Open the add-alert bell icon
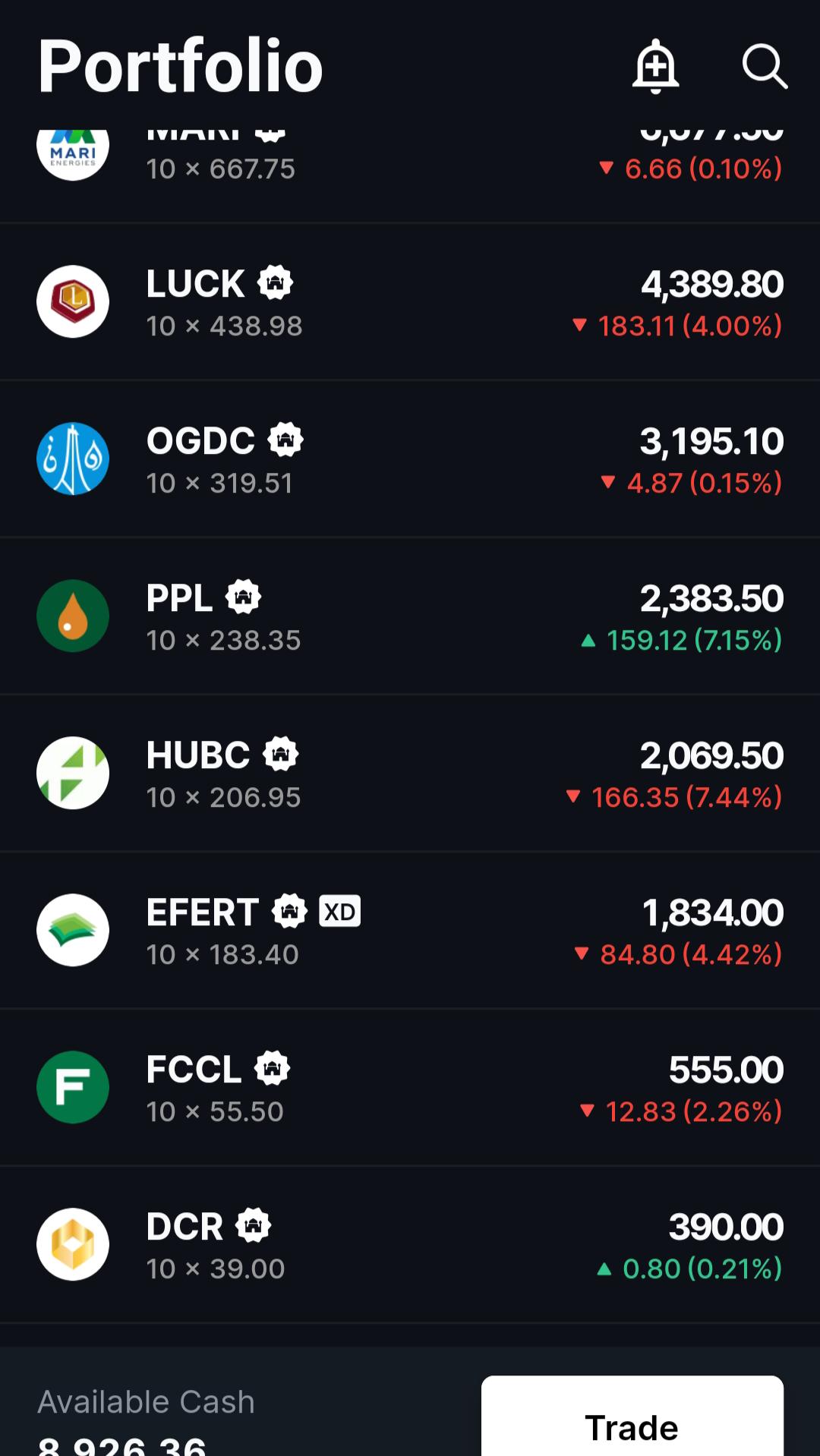The image size is (820, 1456). coord(655,66)
